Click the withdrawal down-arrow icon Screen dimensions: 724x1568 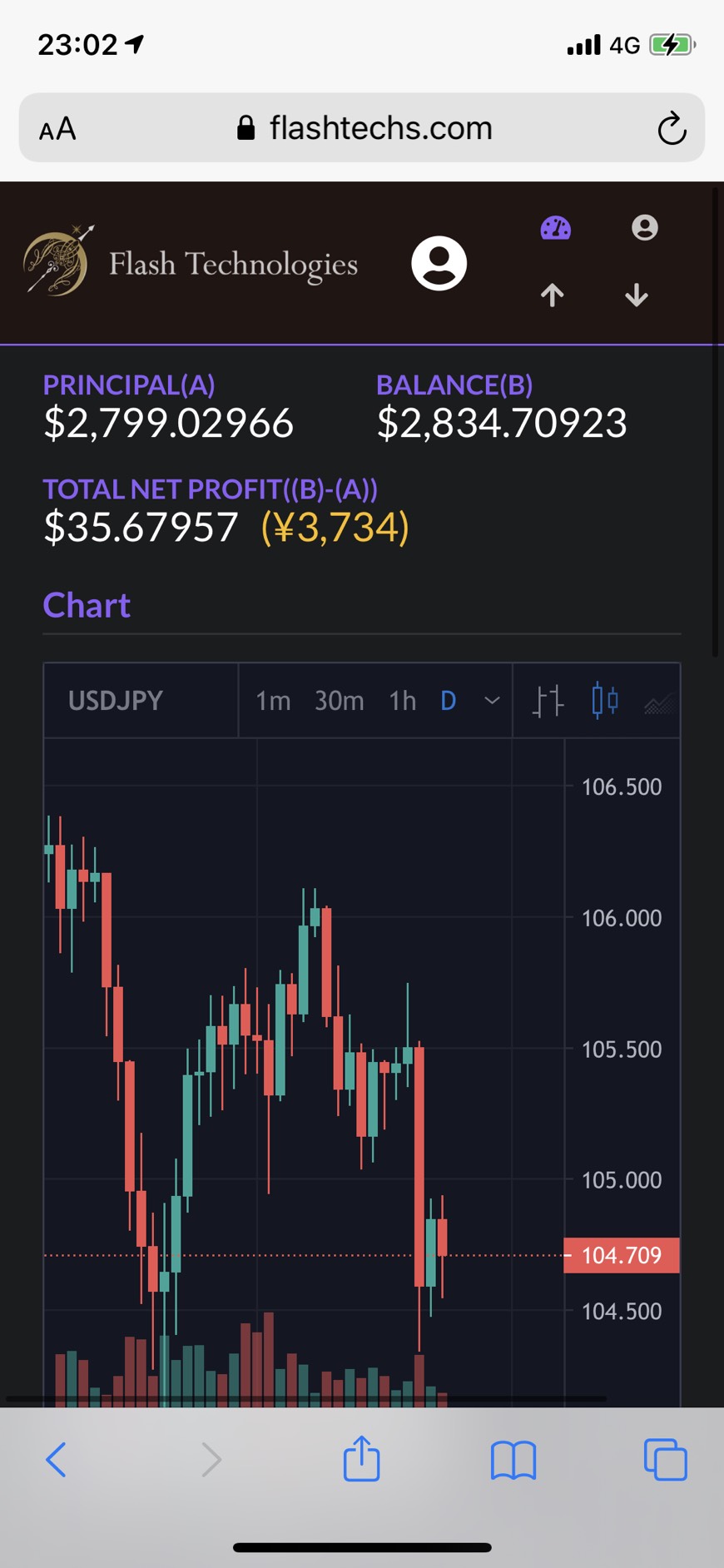[x=636, y=295]
